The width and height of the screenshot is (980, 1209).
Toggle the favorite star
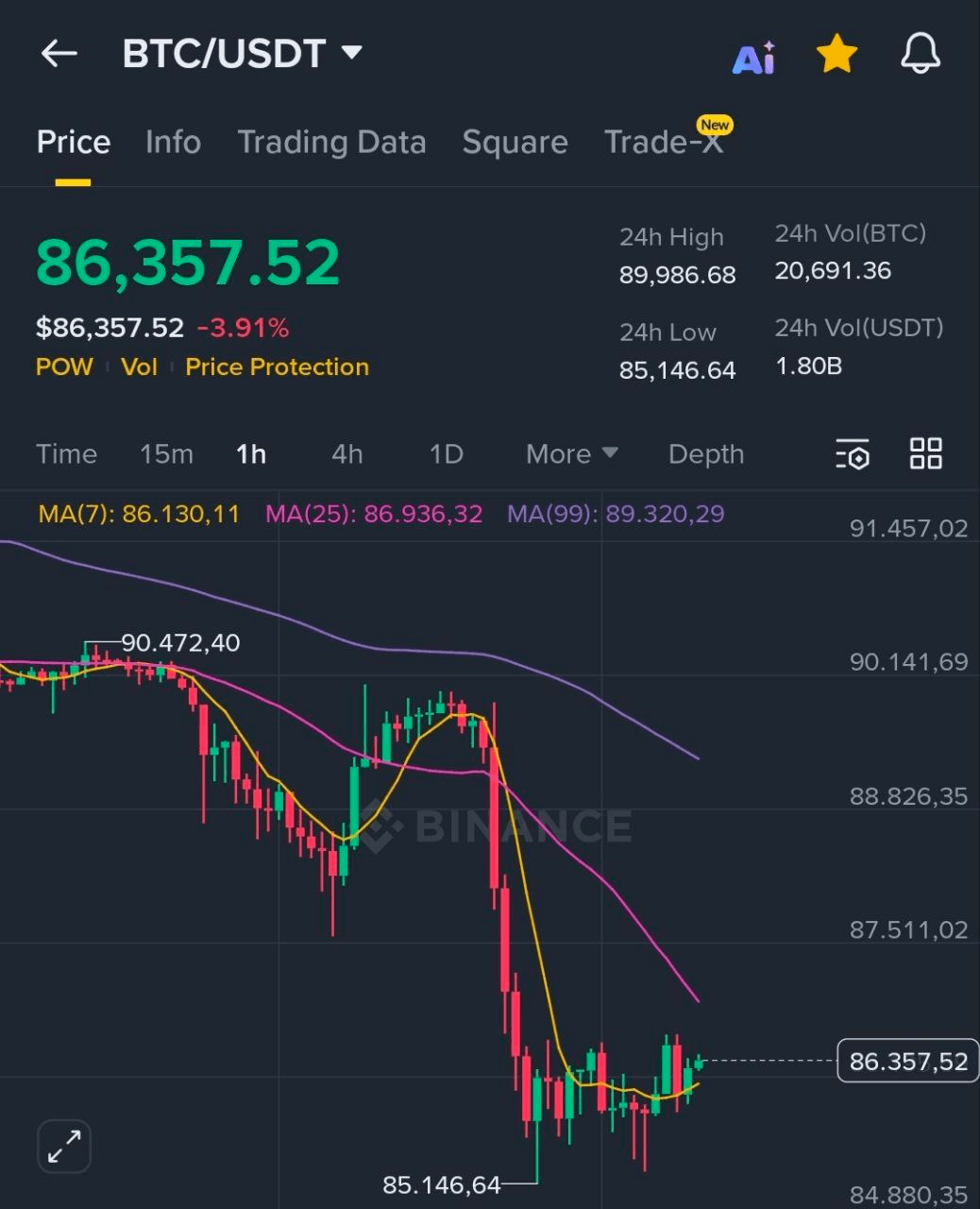pyautogui.click(x=836, y=55)
